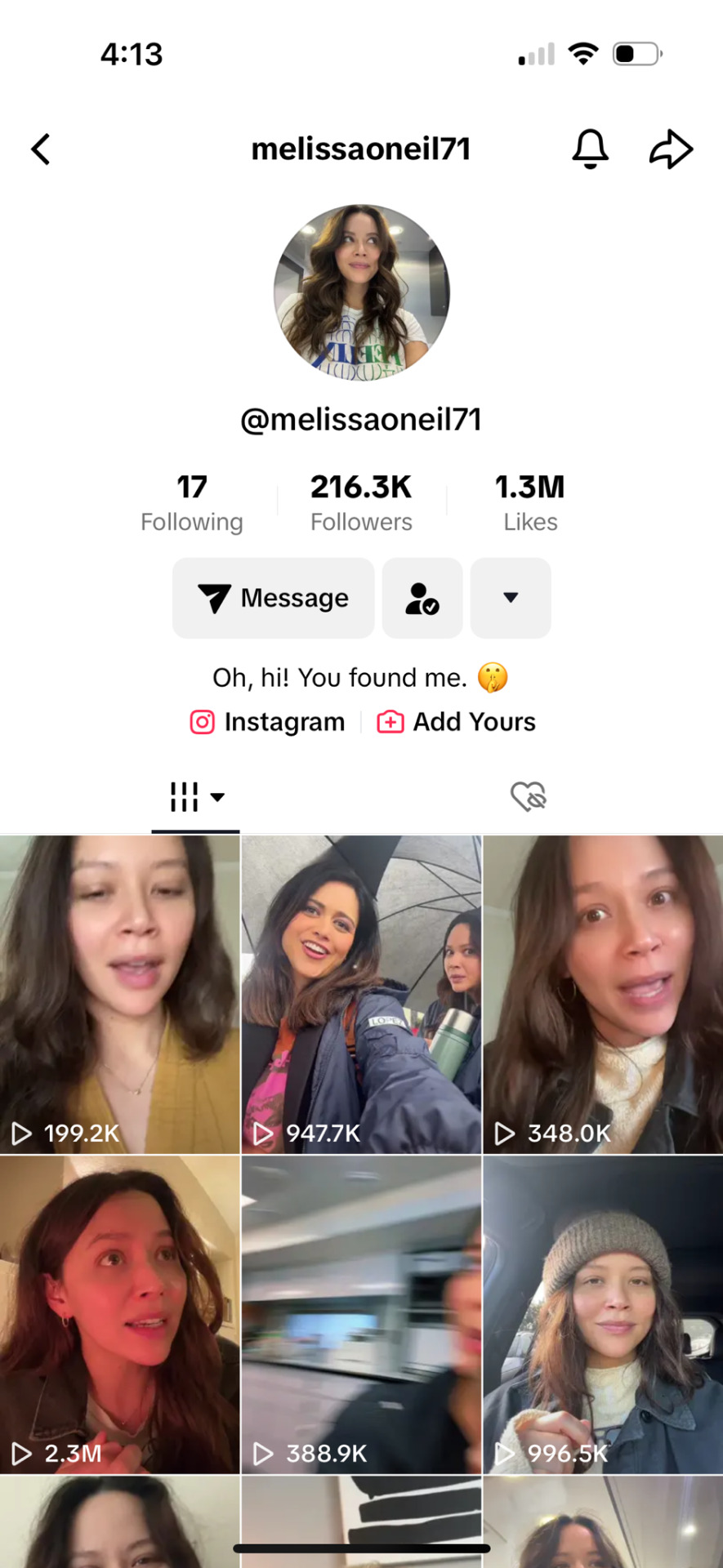
Task: Tap the Add Yours link
Action: point(457,722)
